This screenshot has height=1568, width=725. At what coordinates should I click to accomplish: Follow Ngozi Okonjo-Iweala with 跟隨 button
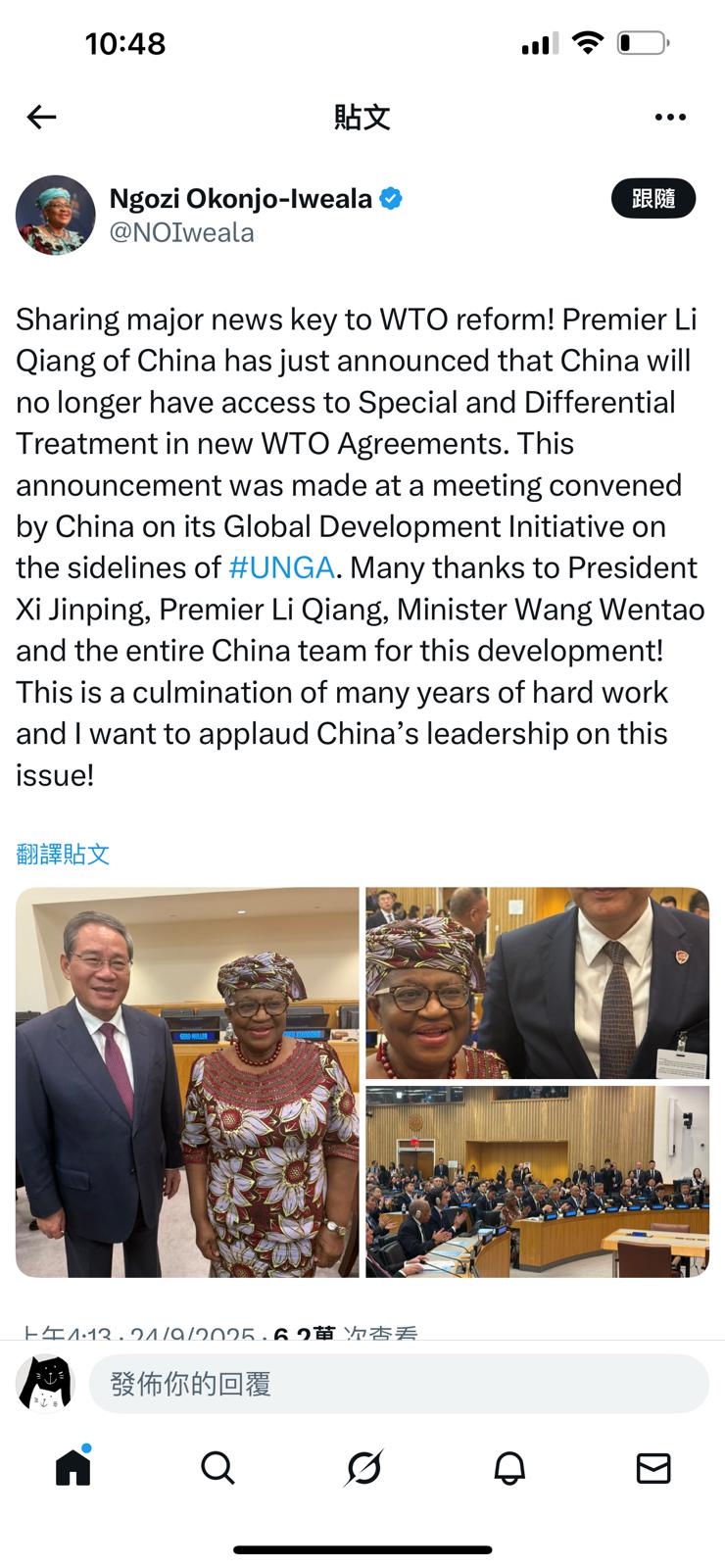tap(652, 199)
